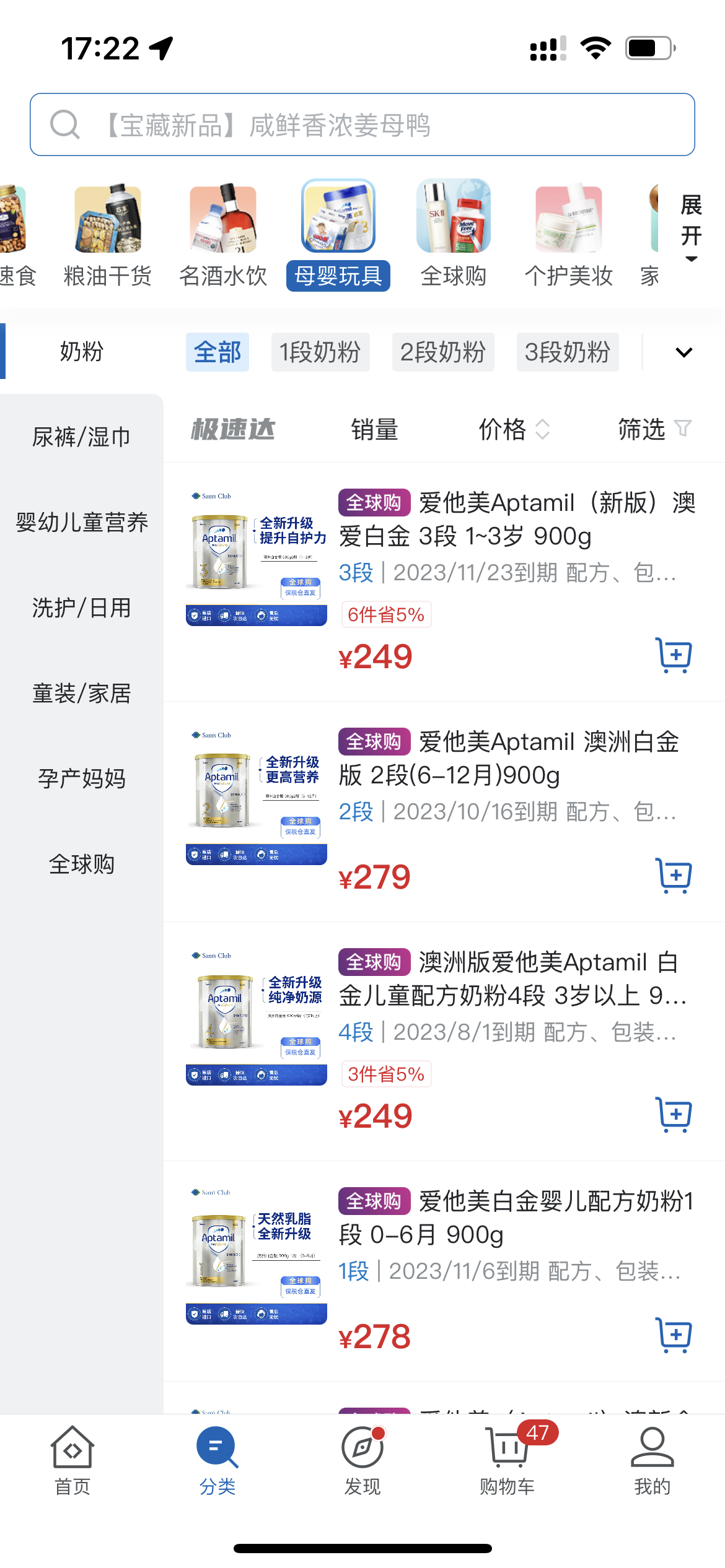This screenshot has height=1568, width=725.
Task: Filter by 1段奶粉 chip
Action: click(x=320, y=352)
